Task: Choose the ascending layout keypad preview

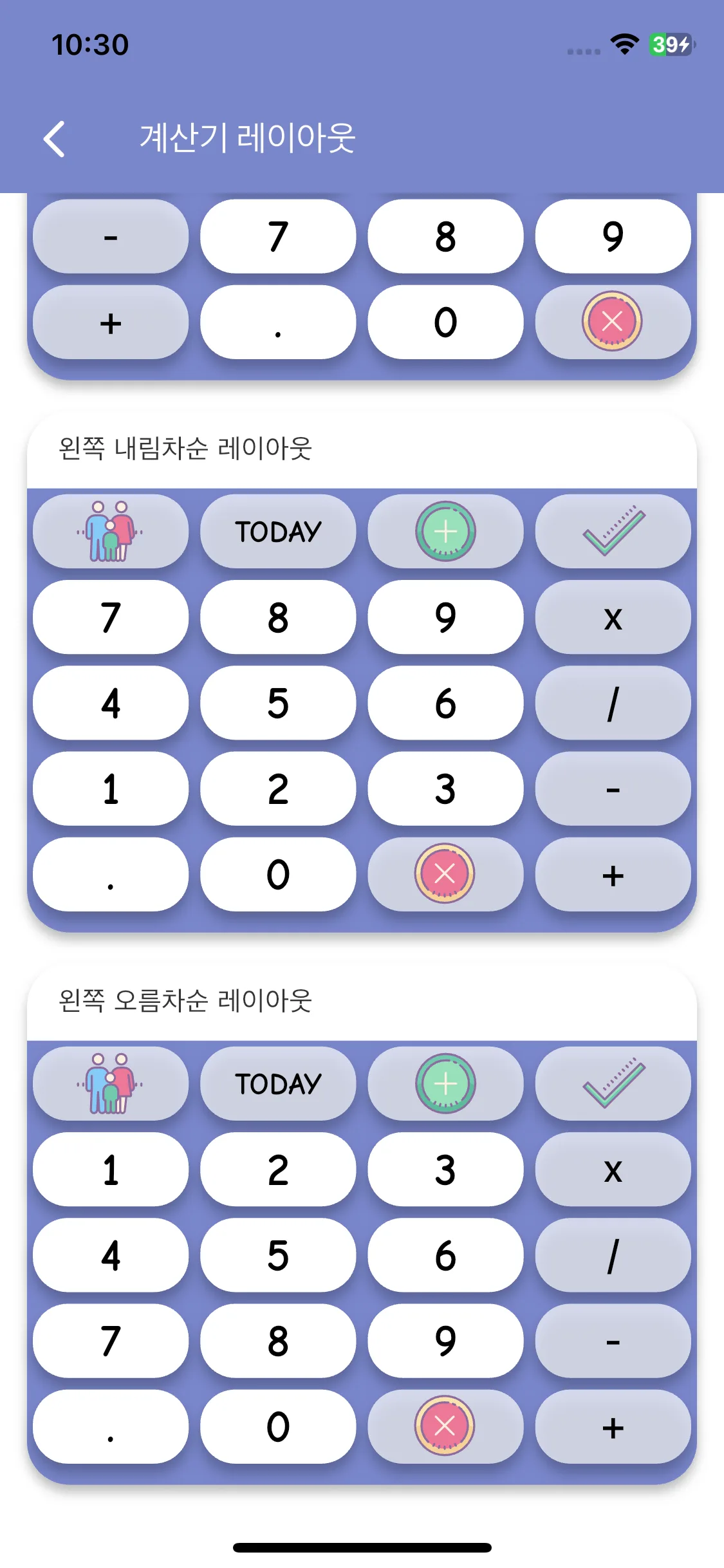Action: tap(362, 1254)
